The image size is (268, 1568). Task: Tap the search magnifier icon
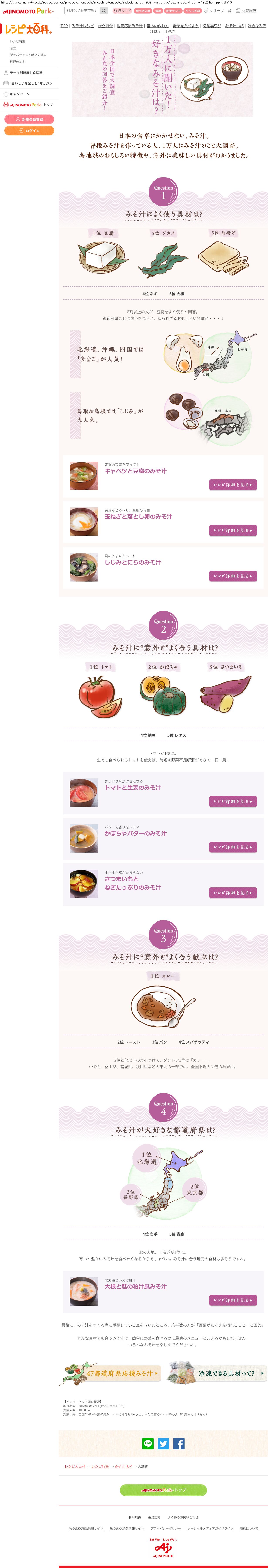(x=103, y=10)
